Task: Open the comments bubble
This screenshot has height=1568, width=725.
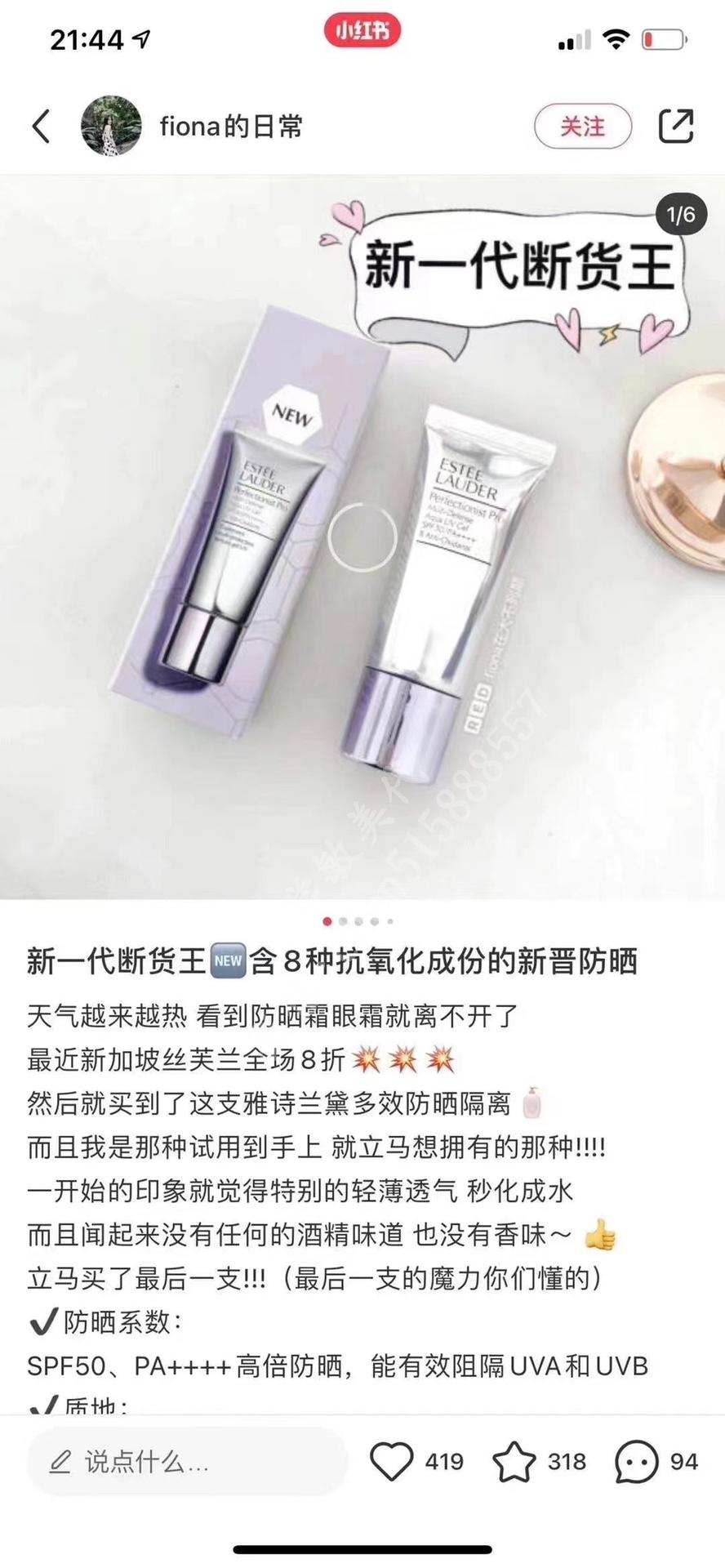Action: 637,1461
